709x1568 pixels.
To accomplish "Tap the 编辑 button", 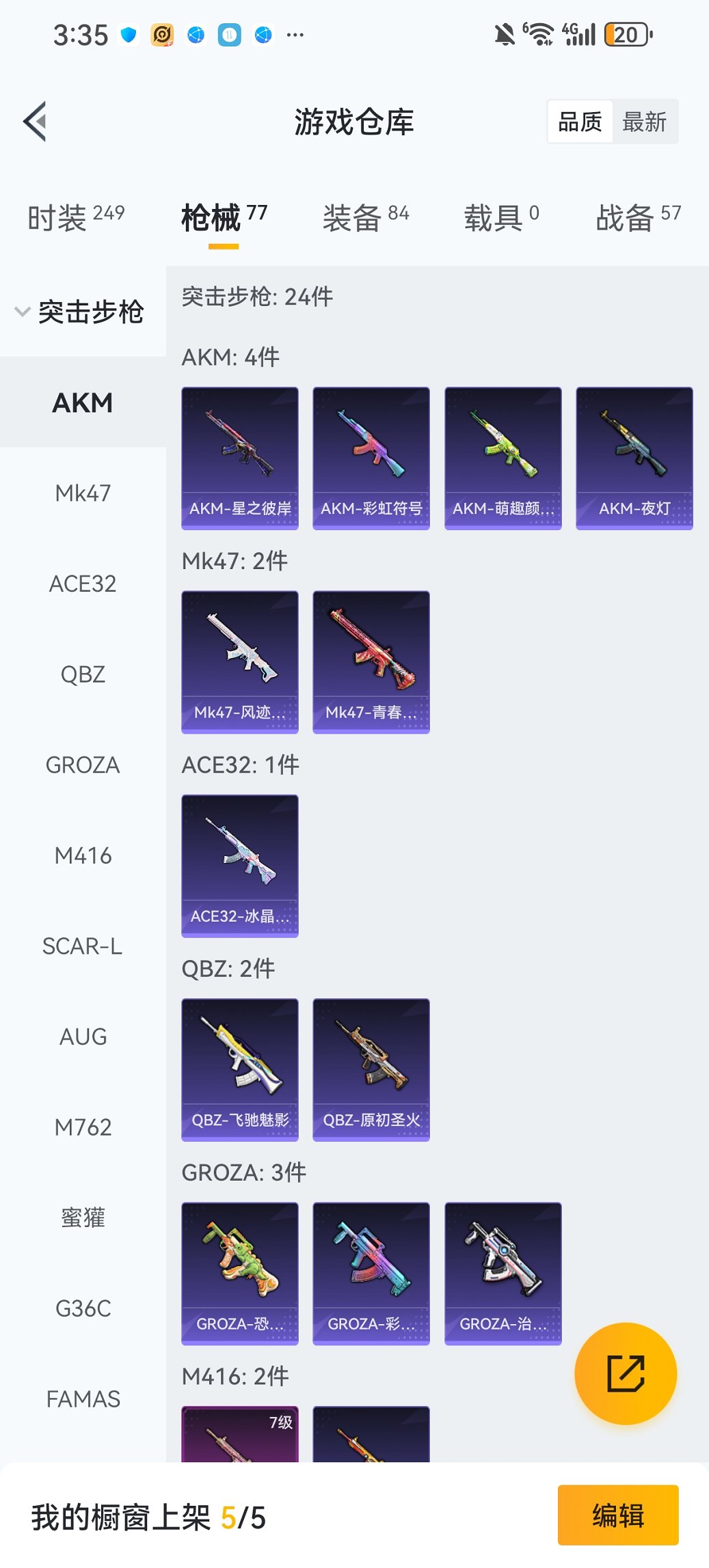I will coord(618,1515).
